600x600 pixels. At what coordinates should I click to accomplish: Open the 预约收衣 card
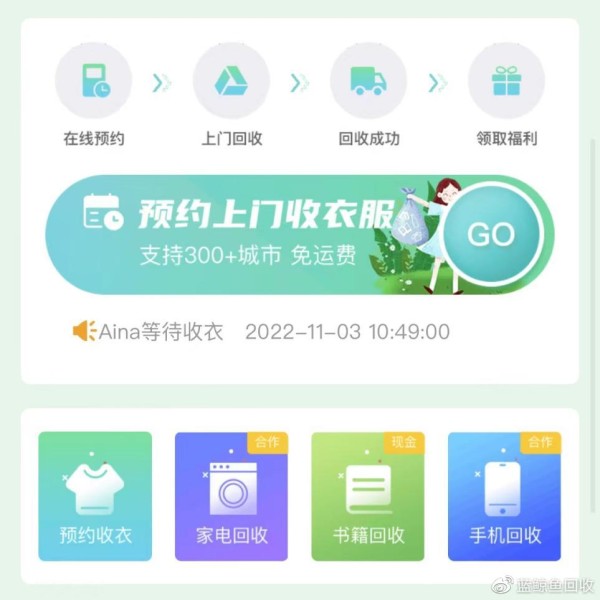pyautogui.click(x=95, y=496)
